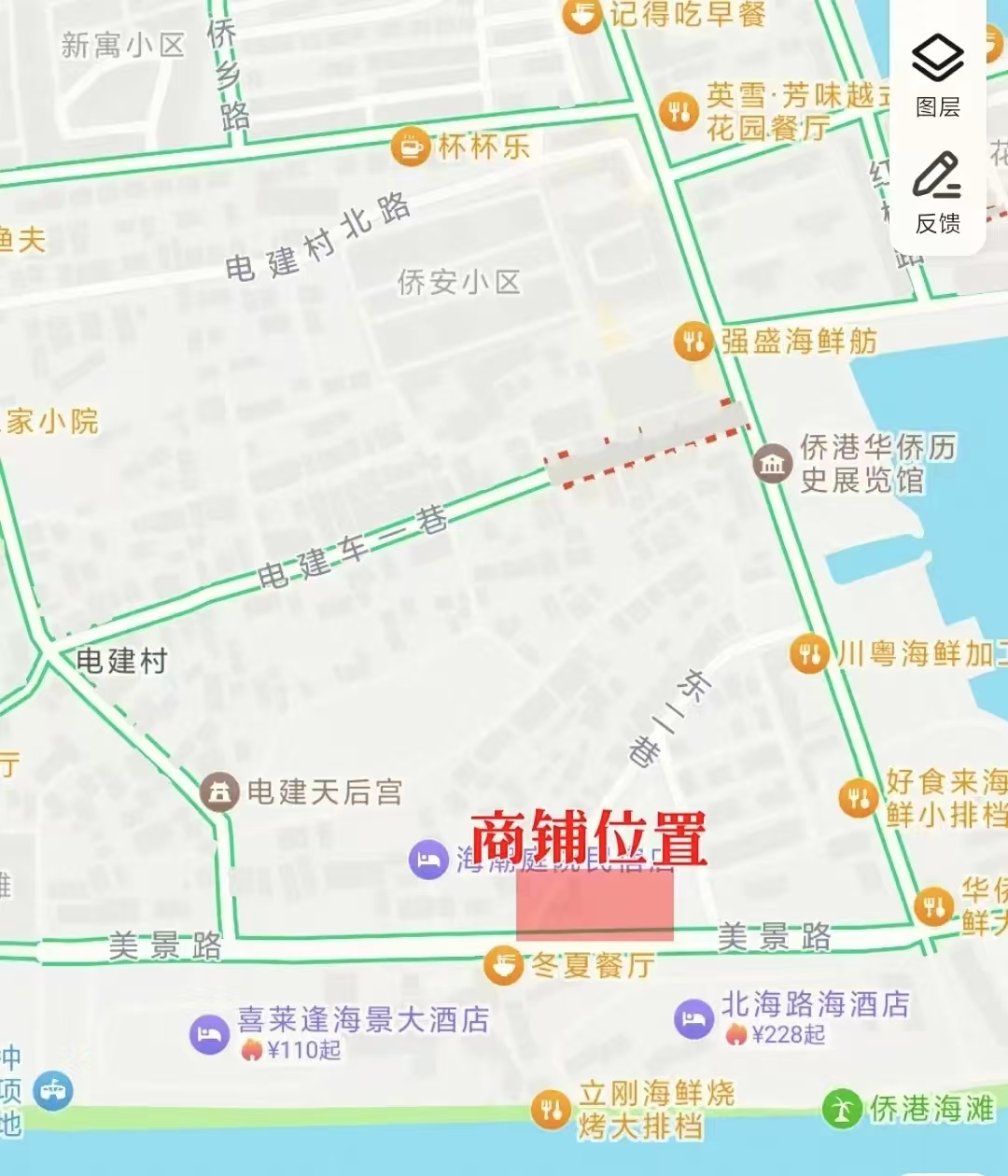Tap the 侨港海滩 beach marker
This screenshot has height=1176, width=1008.
842,1109
